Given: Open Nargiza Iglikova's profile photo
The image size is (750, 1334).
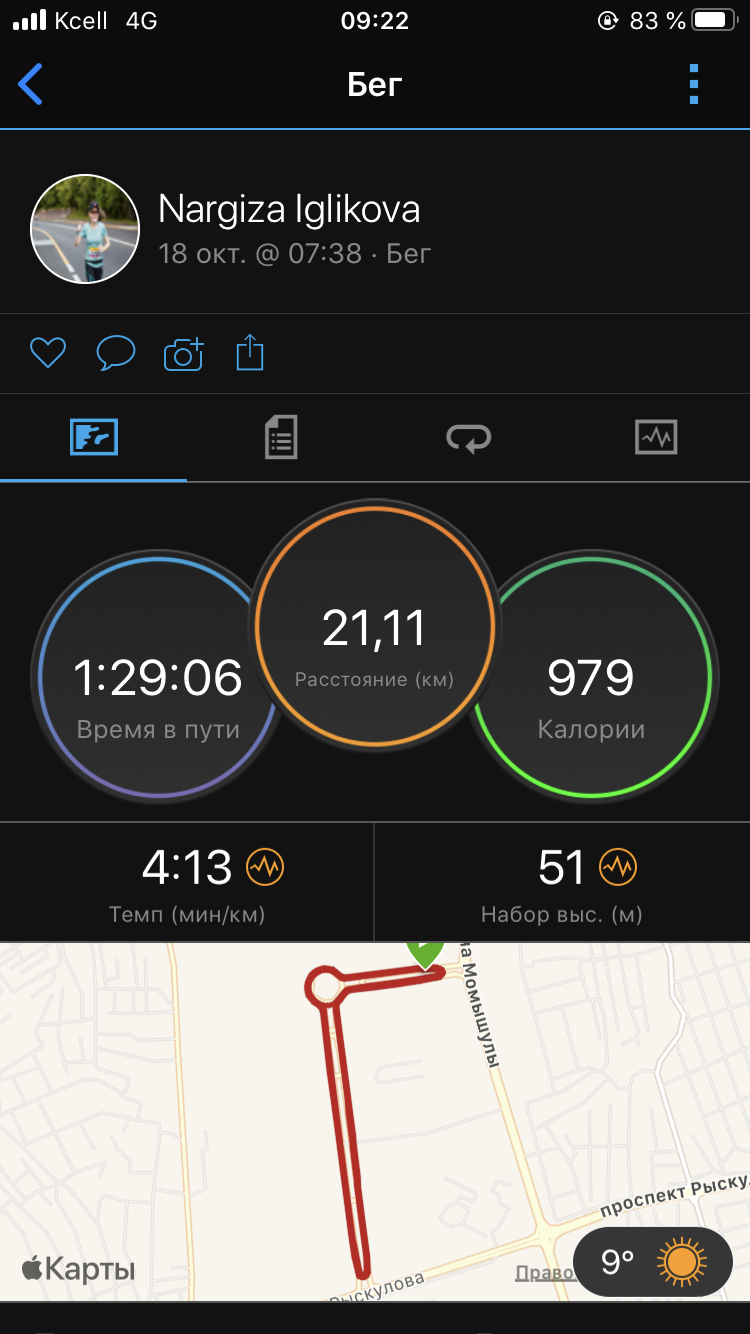Looking at the screenshot, I should coord(85,229).
